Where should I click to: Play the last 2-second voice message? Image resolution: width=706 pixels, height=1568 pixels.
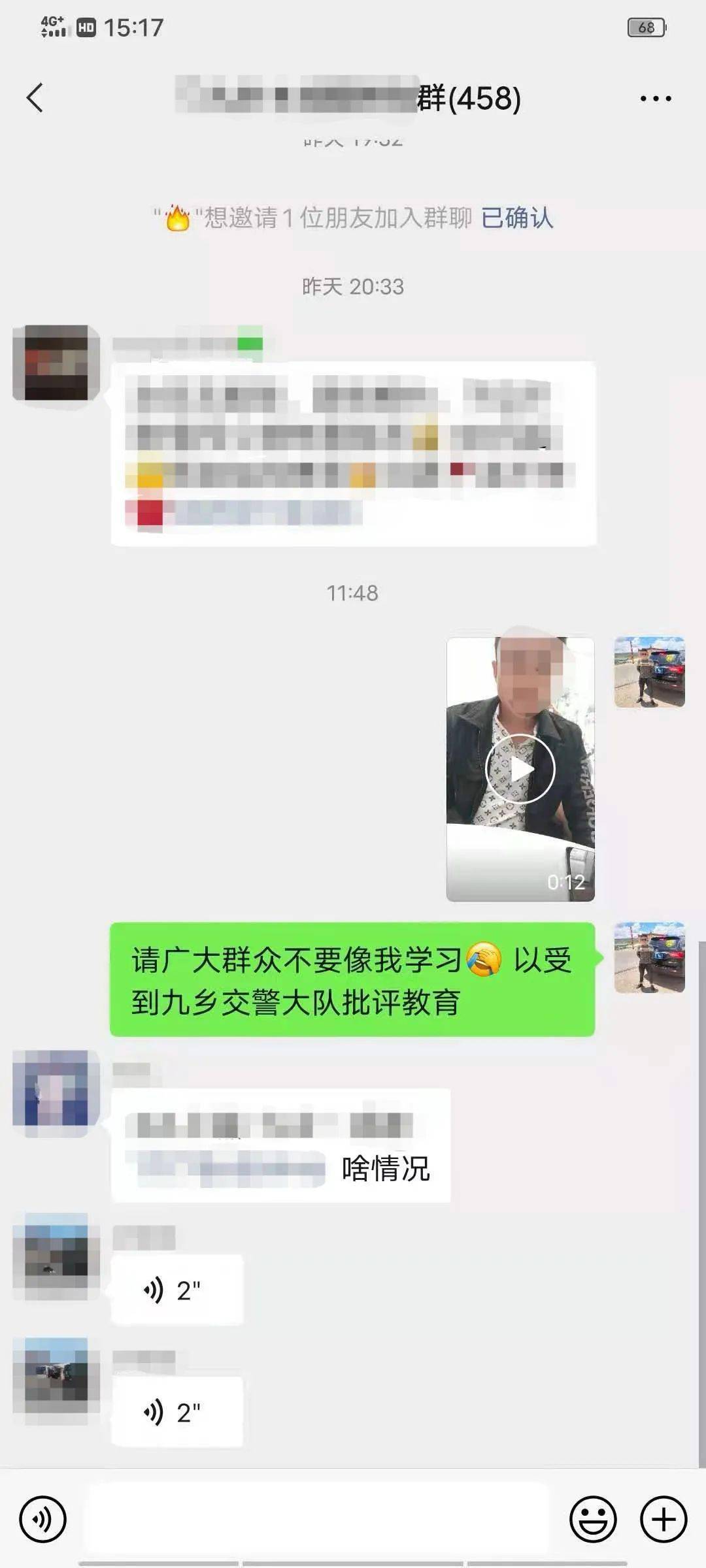(x=176, y=1413)
